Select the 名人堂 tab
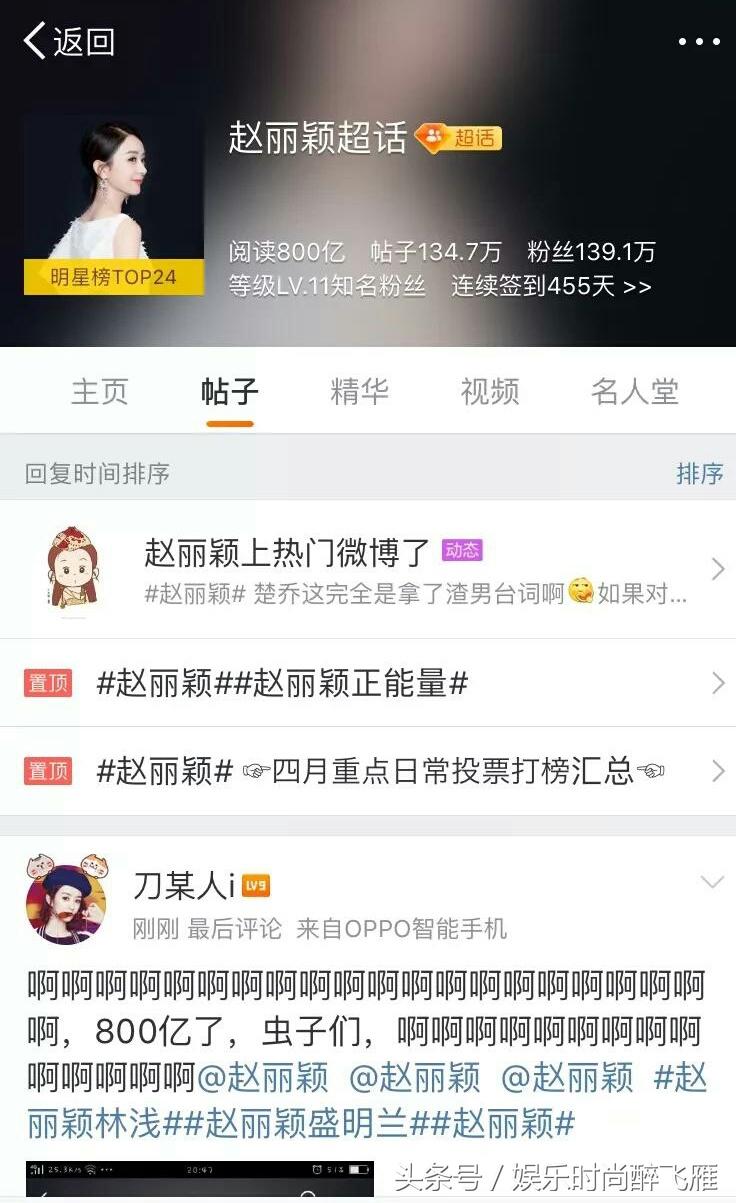 click(634, 392)
